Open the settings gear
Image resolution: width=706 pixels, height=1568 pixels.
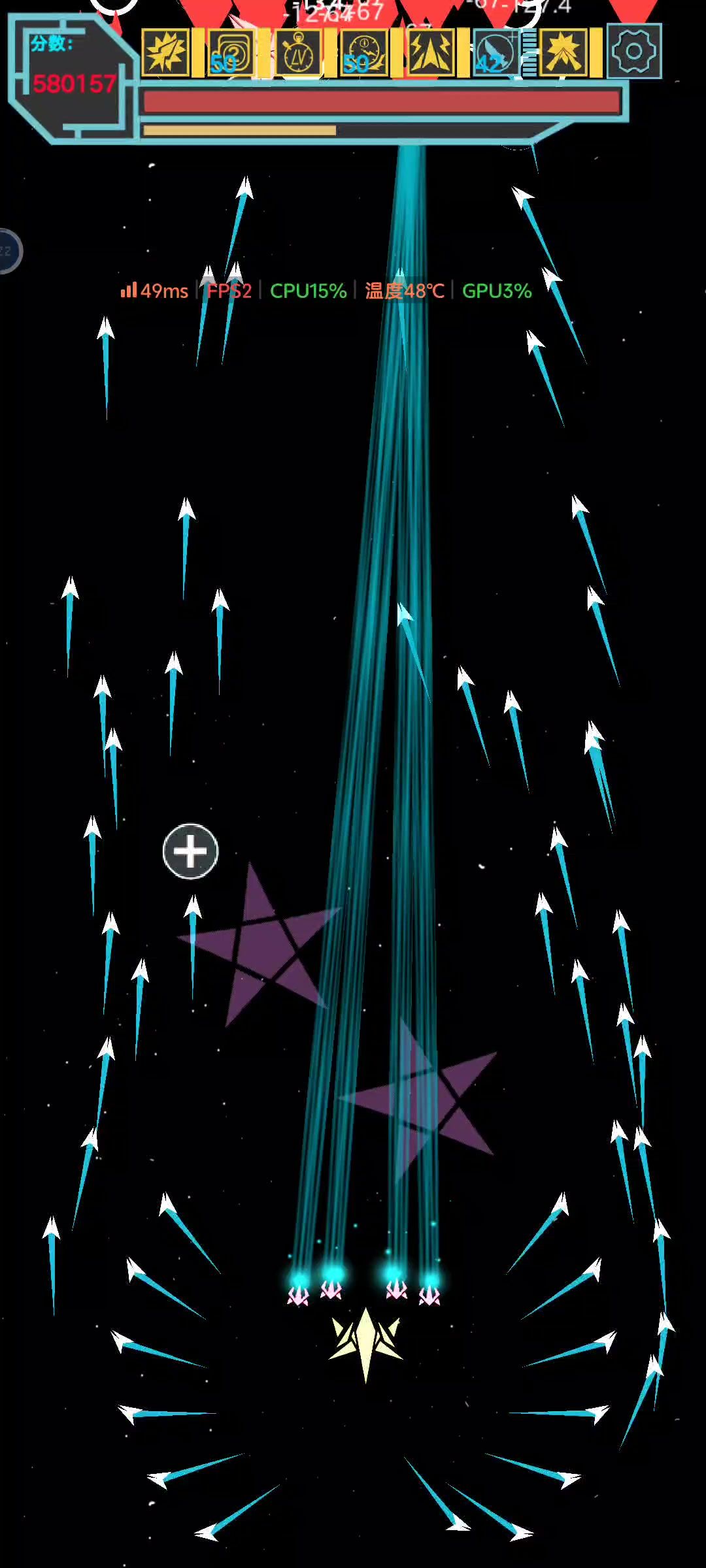(634, 51)
